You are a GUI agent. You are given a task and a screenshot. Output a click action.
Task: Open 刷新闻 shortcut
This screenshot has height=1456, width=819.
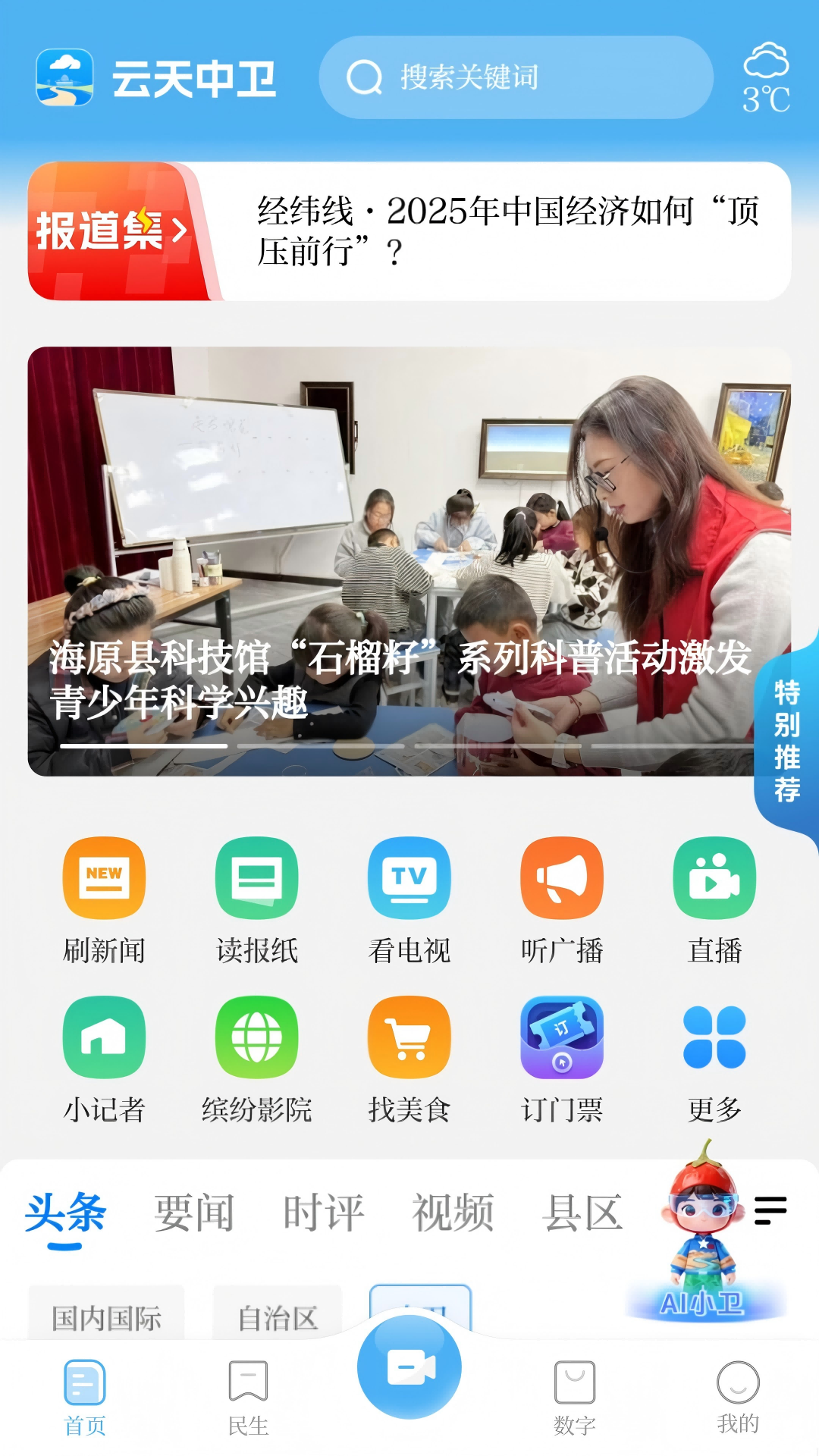click(104, 900)
